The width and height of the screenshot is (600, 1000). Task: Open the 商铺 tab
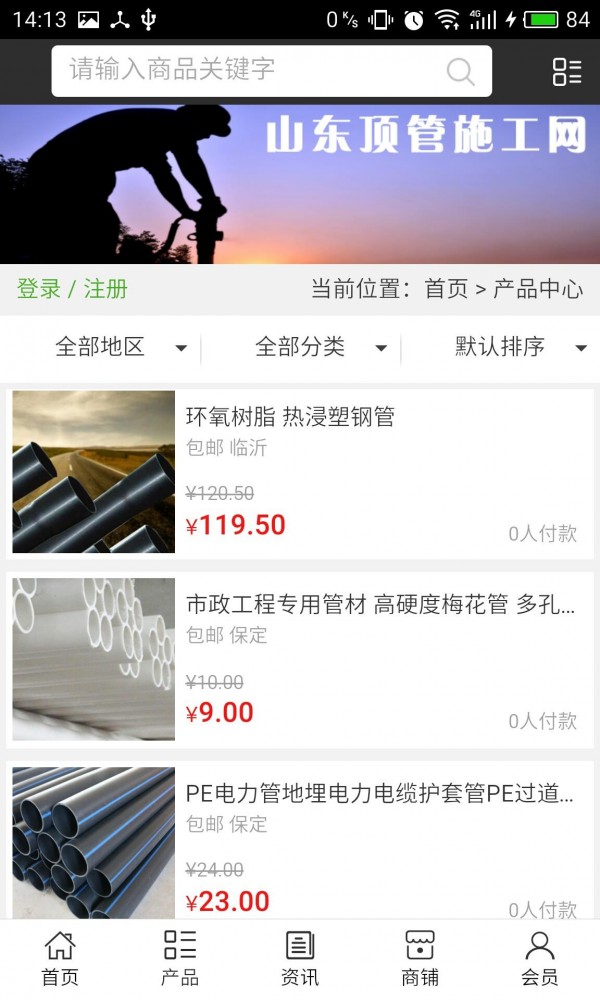(x=420, y=959)
